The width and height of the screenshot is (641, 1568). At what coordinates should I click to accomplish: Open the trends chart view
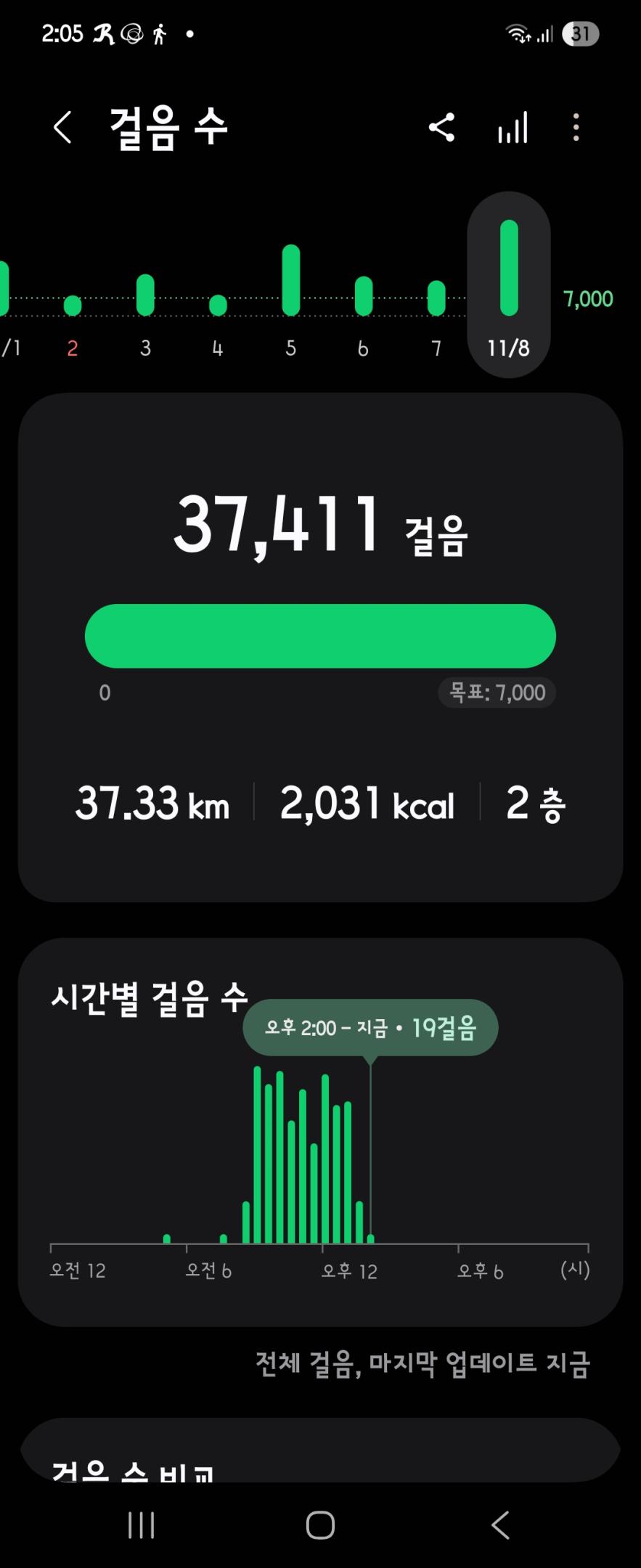[513, 127]
